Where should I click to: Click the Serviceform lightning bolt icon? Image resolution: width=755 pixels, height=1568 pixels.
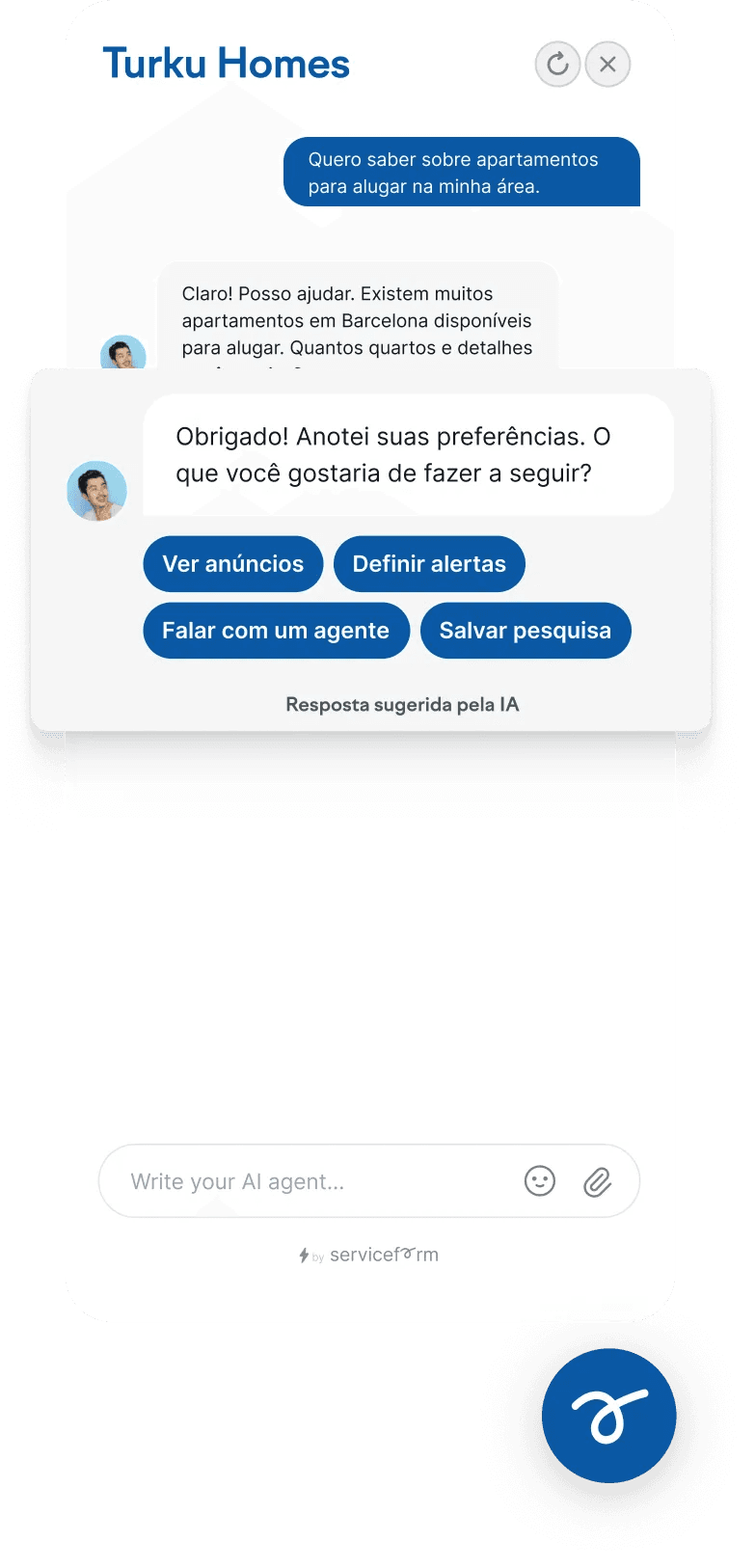[306, 1254]
